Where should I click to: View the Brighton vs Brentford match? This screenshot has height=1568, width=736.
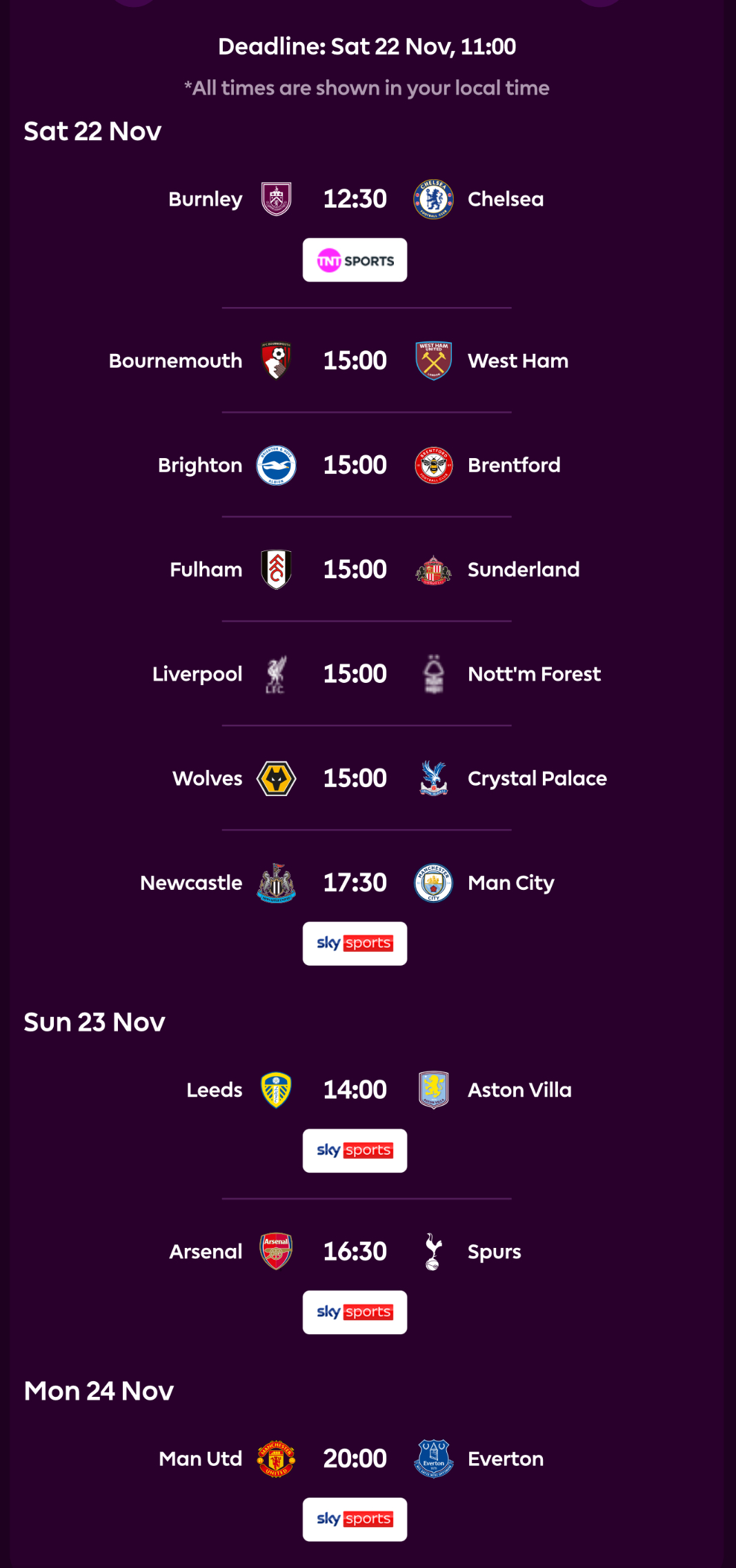click(x=355, y=465)
